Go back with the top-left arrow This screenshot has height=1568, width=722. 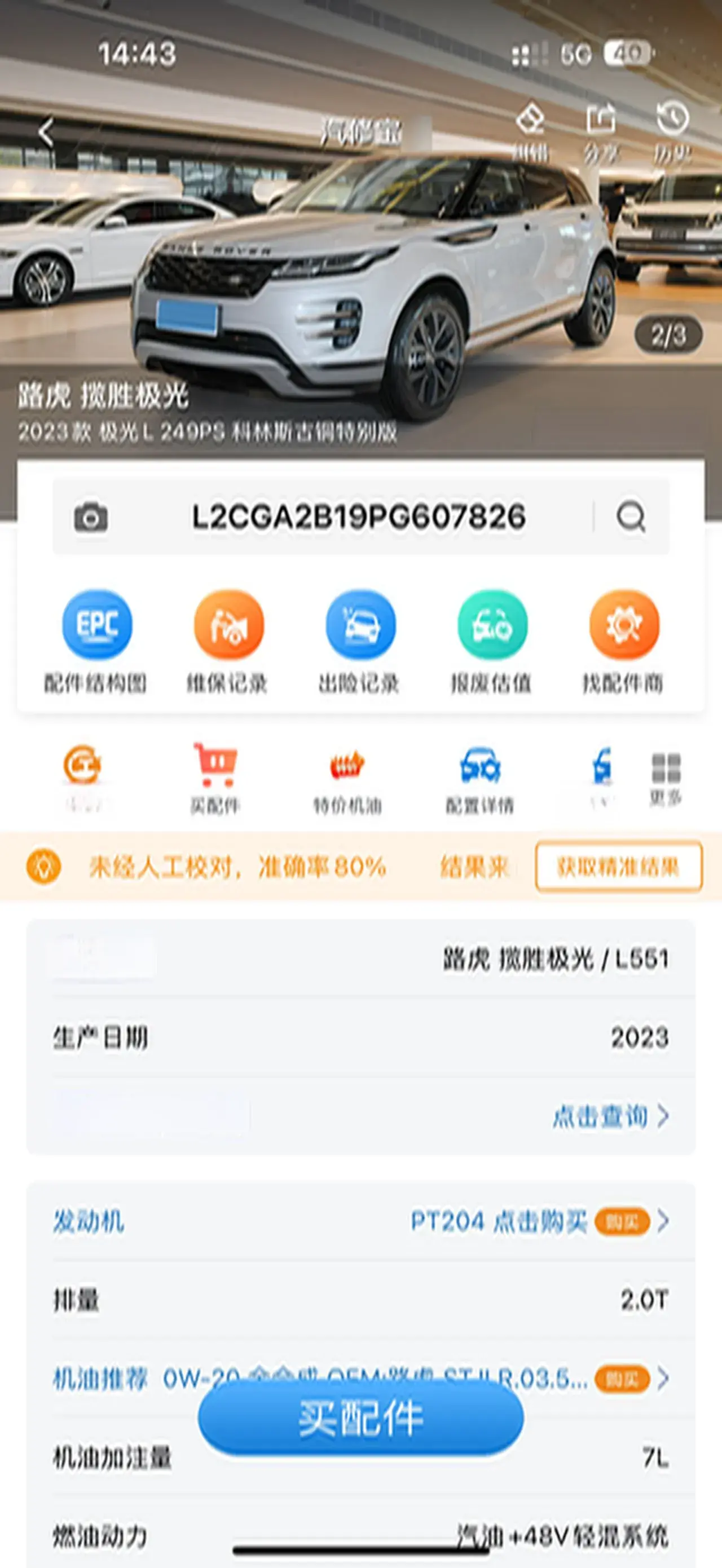point(46,132)
